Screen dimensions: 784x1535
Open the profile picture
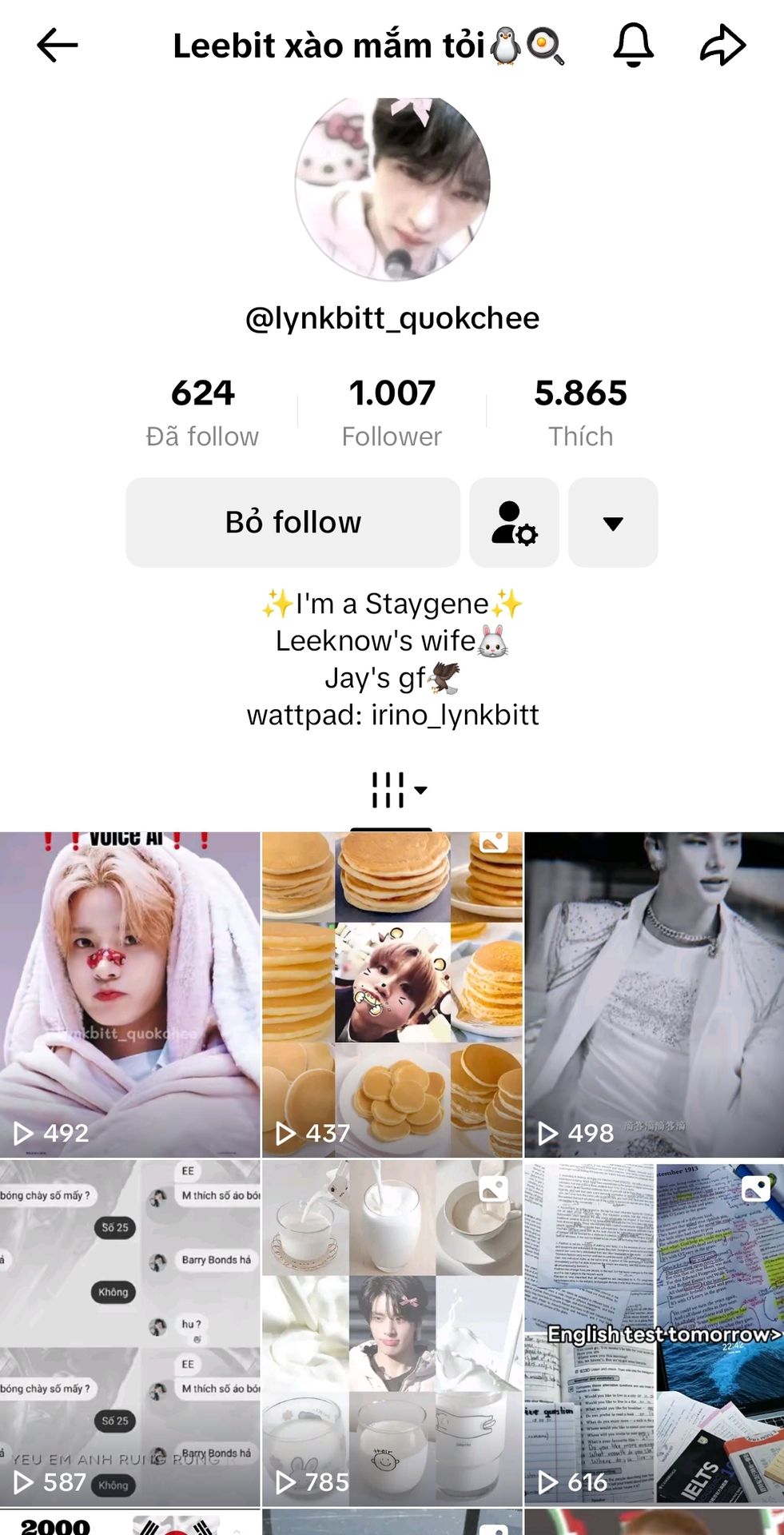(392, 185)
